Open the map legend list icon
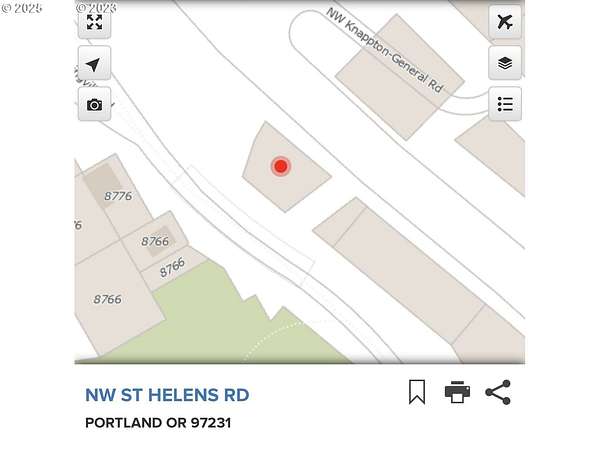The image size is (600, 450). (x=505, y=104)
